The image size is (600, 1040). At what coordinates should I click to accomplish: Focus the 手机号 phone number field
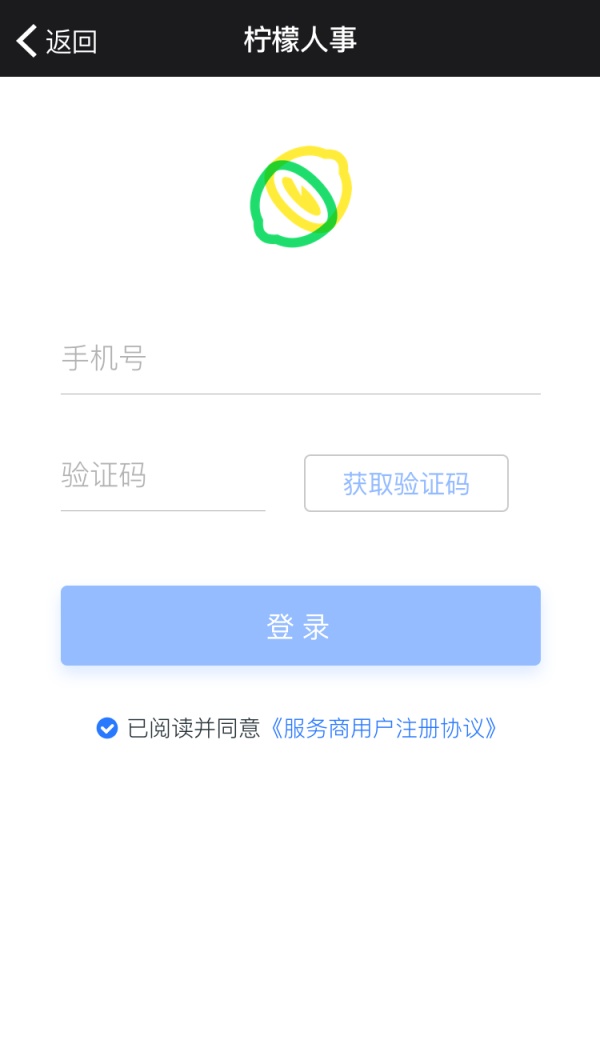click(x=300, y=359)
